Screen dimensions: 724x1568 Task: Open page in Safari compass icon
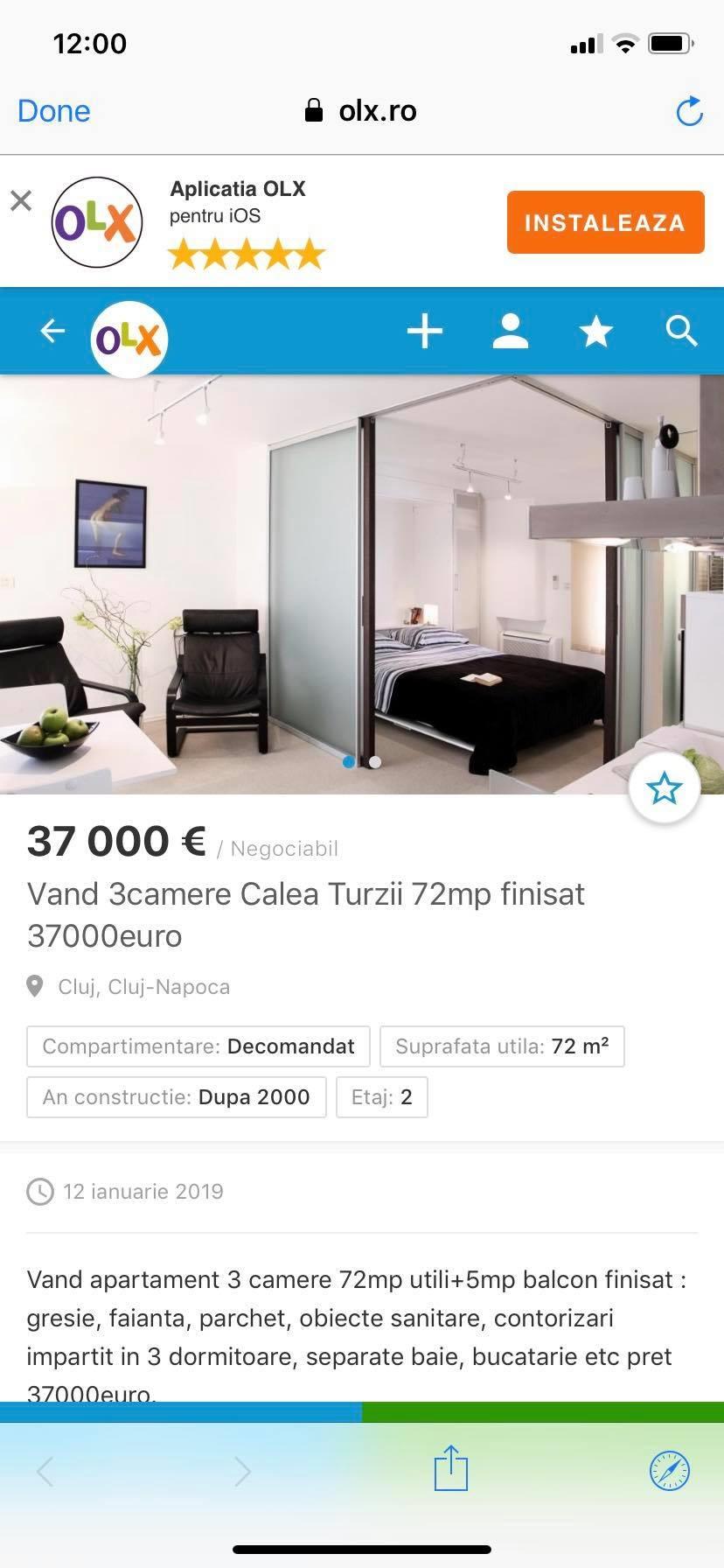coord(670,1470)
